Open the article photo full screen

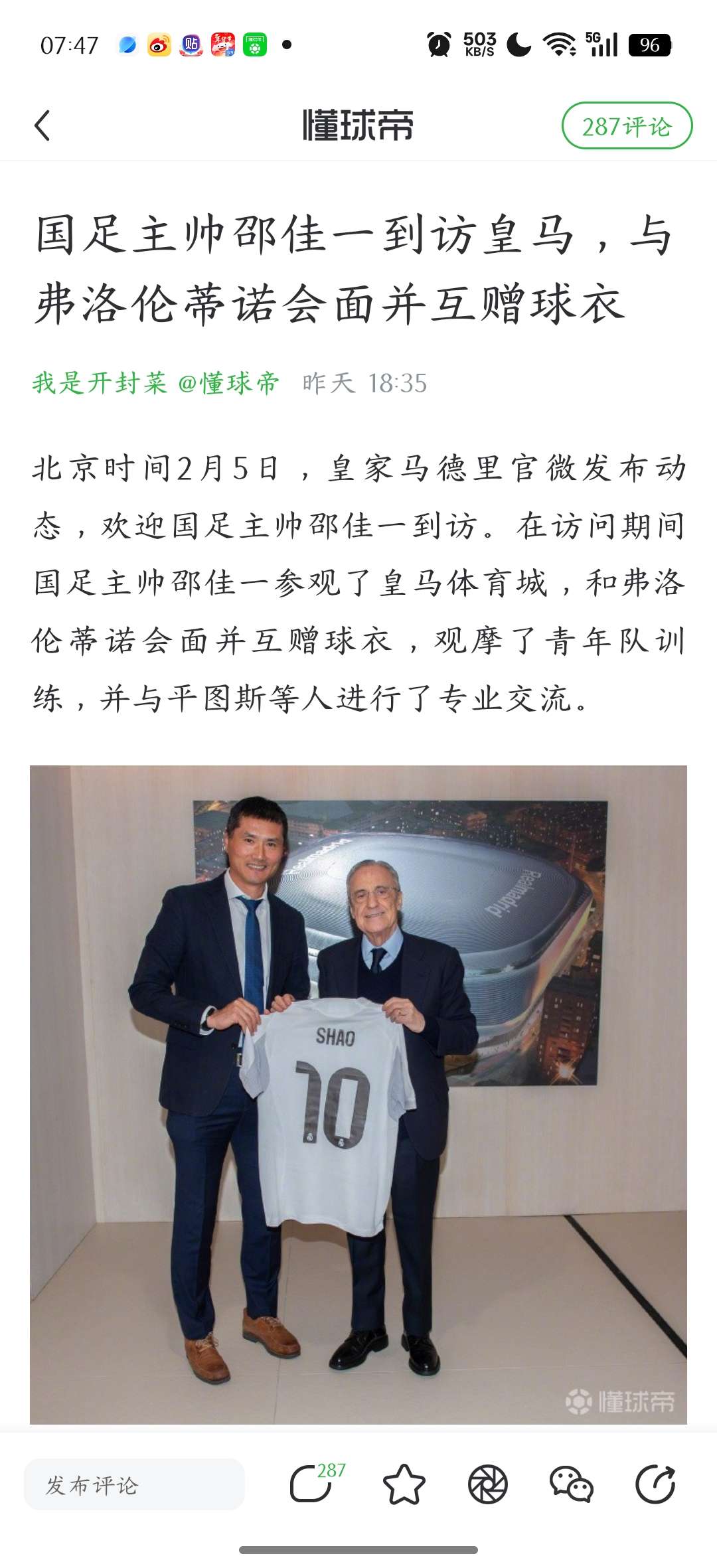358,1094
